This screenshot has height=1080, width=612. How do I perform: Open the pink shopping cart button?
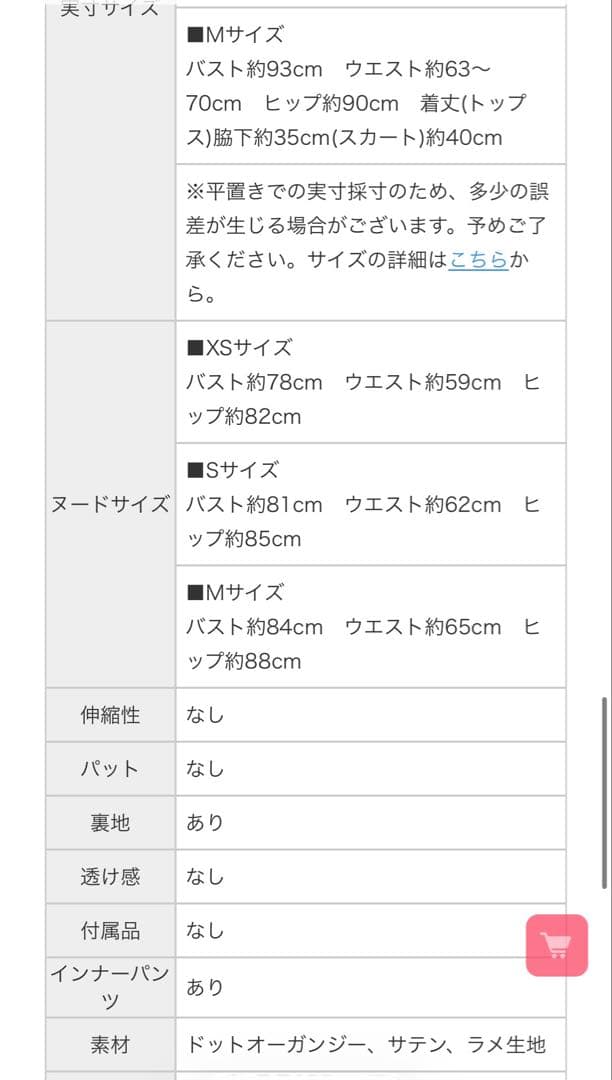point(557,945)
